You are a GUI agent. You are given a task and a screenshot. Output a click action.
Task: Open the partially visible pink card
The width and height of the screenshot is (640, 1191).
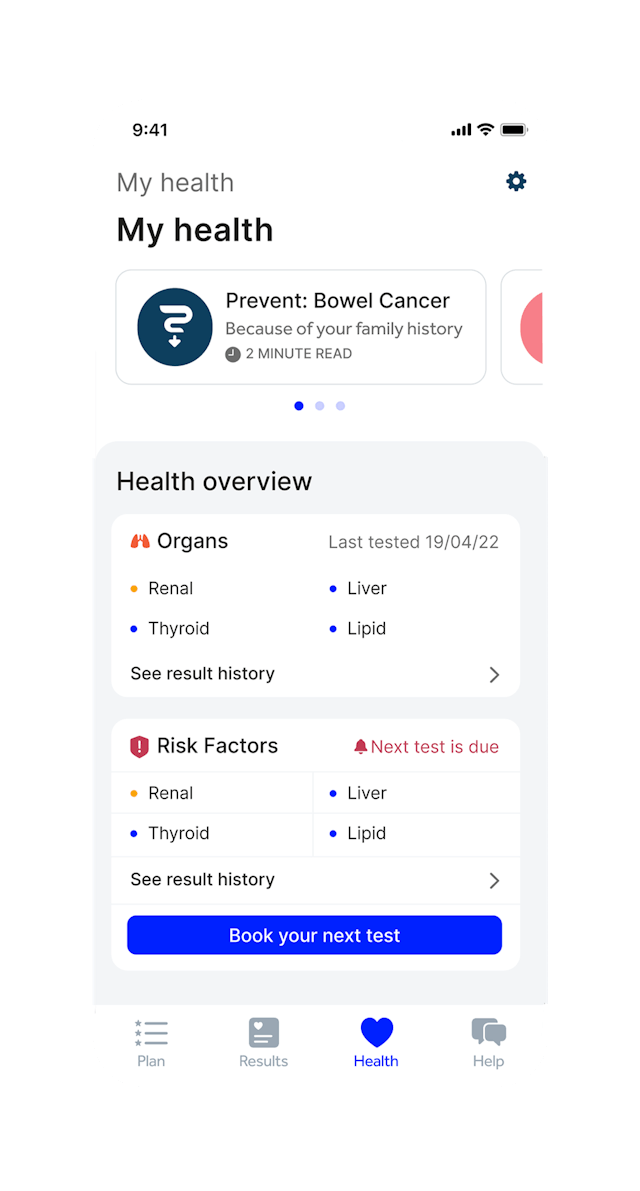522,327
